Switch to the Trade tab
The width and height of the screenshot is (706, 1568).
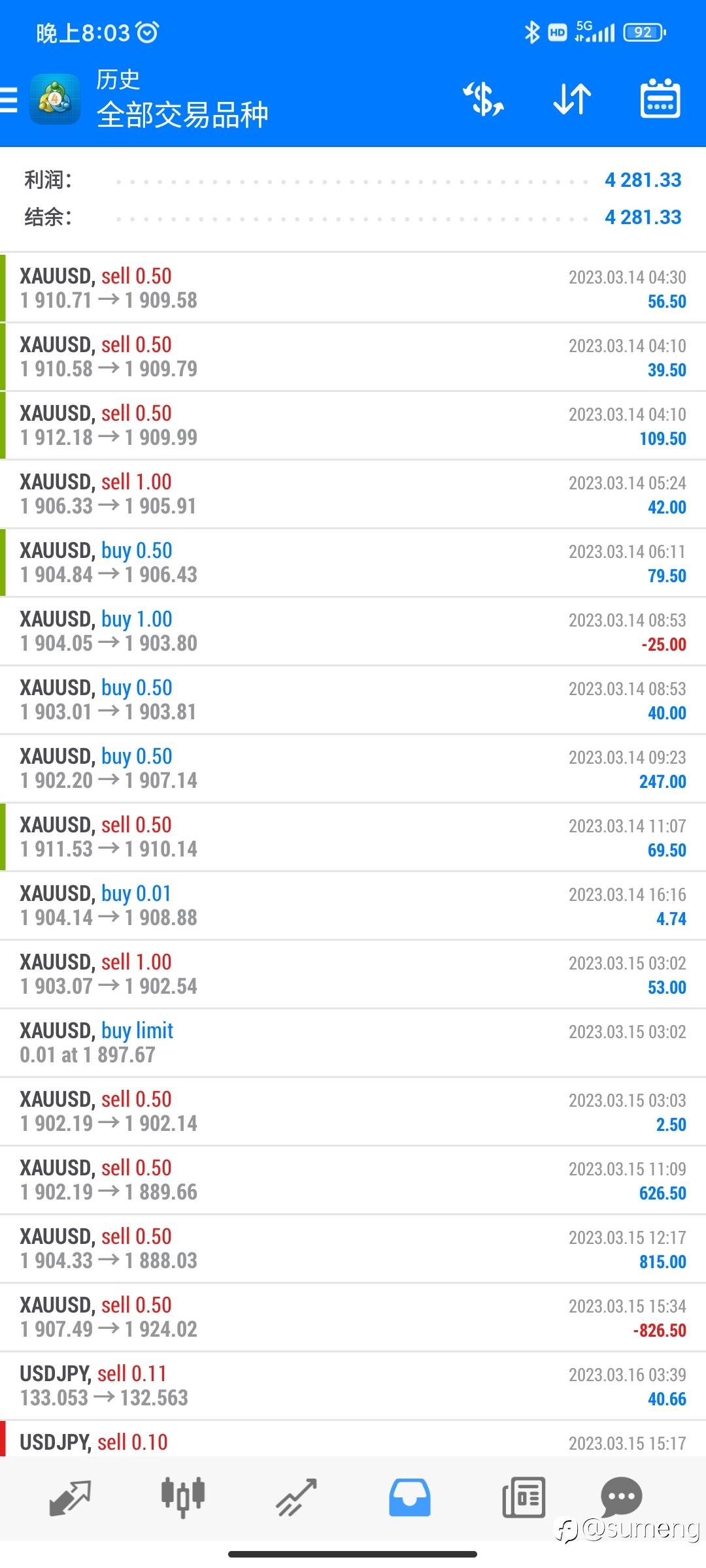(x=297, y=1497)
